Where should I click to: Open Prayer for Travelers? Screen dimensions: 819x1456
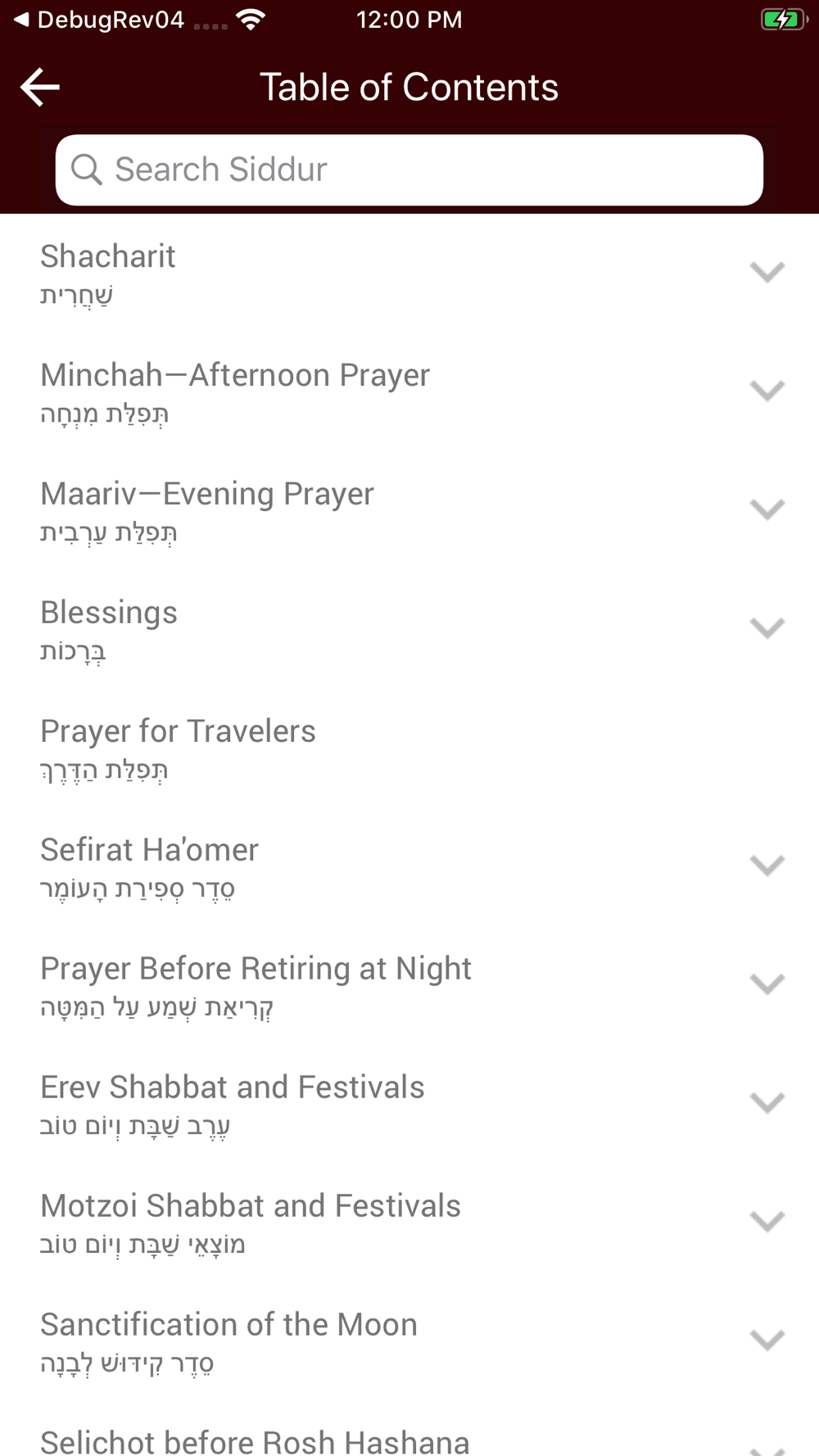point(409,748)
